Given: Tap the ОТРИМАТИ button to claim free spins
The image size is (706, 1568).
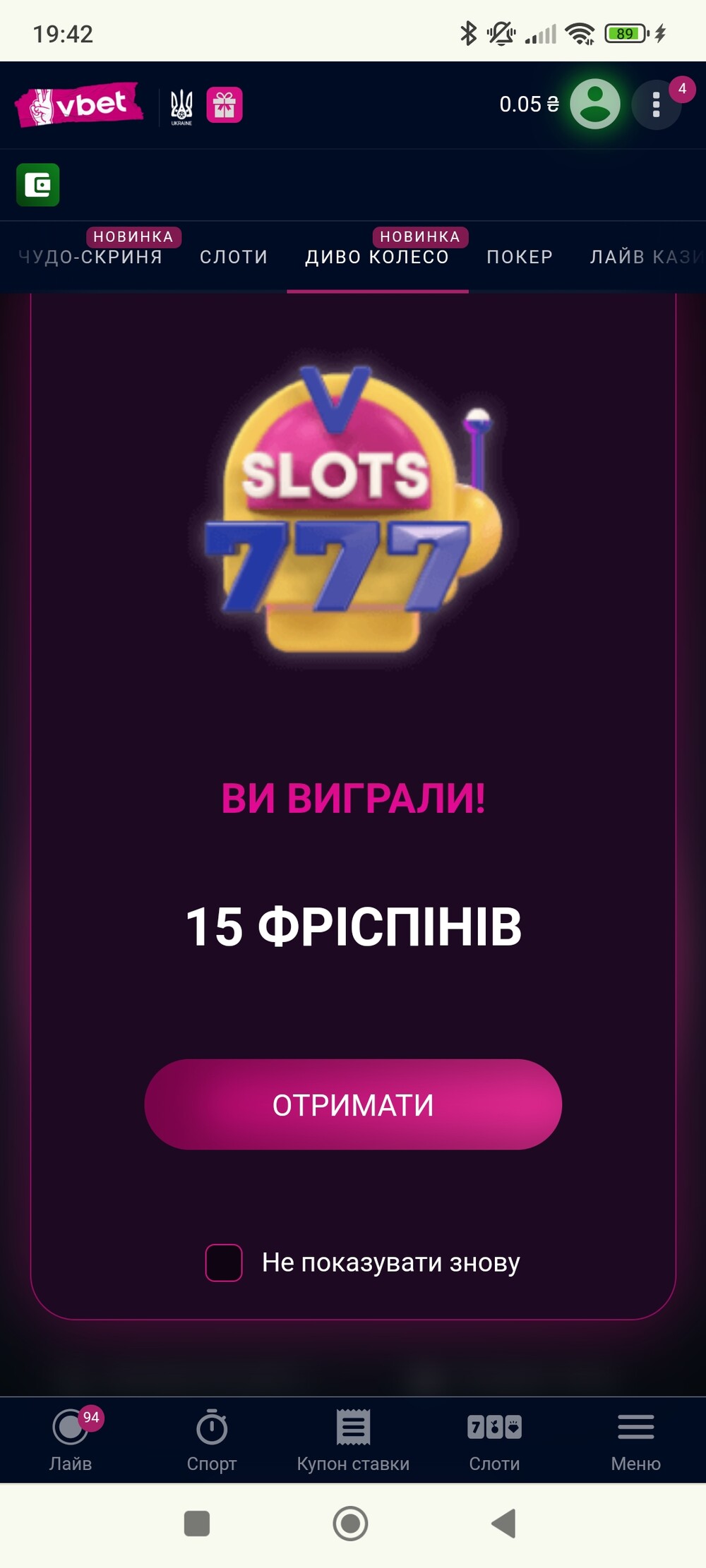Looking at the screenshot, I should coord(353,1104).
